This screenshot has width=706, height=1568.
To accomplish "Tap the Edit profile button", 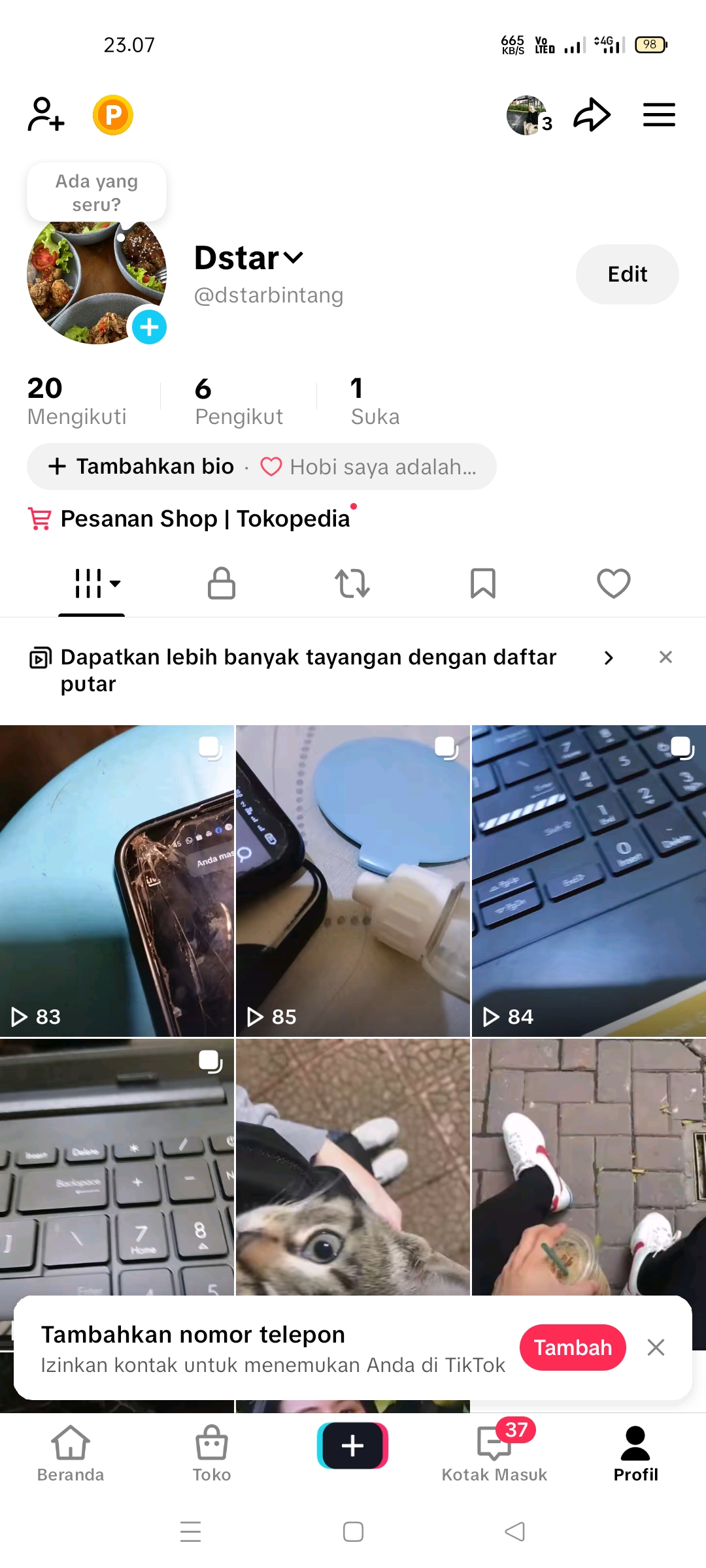I will point(627,274).
